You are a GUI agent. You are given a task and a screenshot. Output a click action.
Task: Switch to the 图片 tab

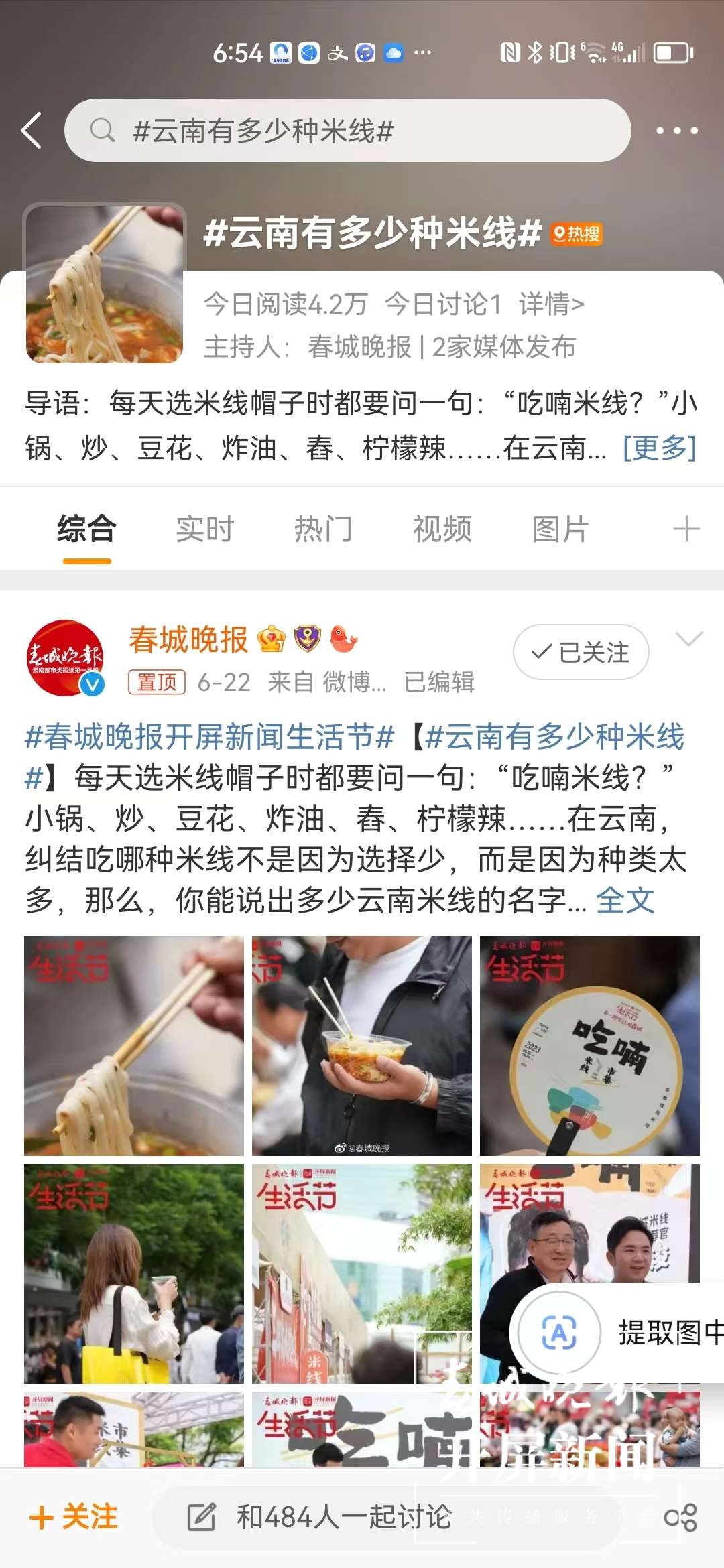coord(560,529)
